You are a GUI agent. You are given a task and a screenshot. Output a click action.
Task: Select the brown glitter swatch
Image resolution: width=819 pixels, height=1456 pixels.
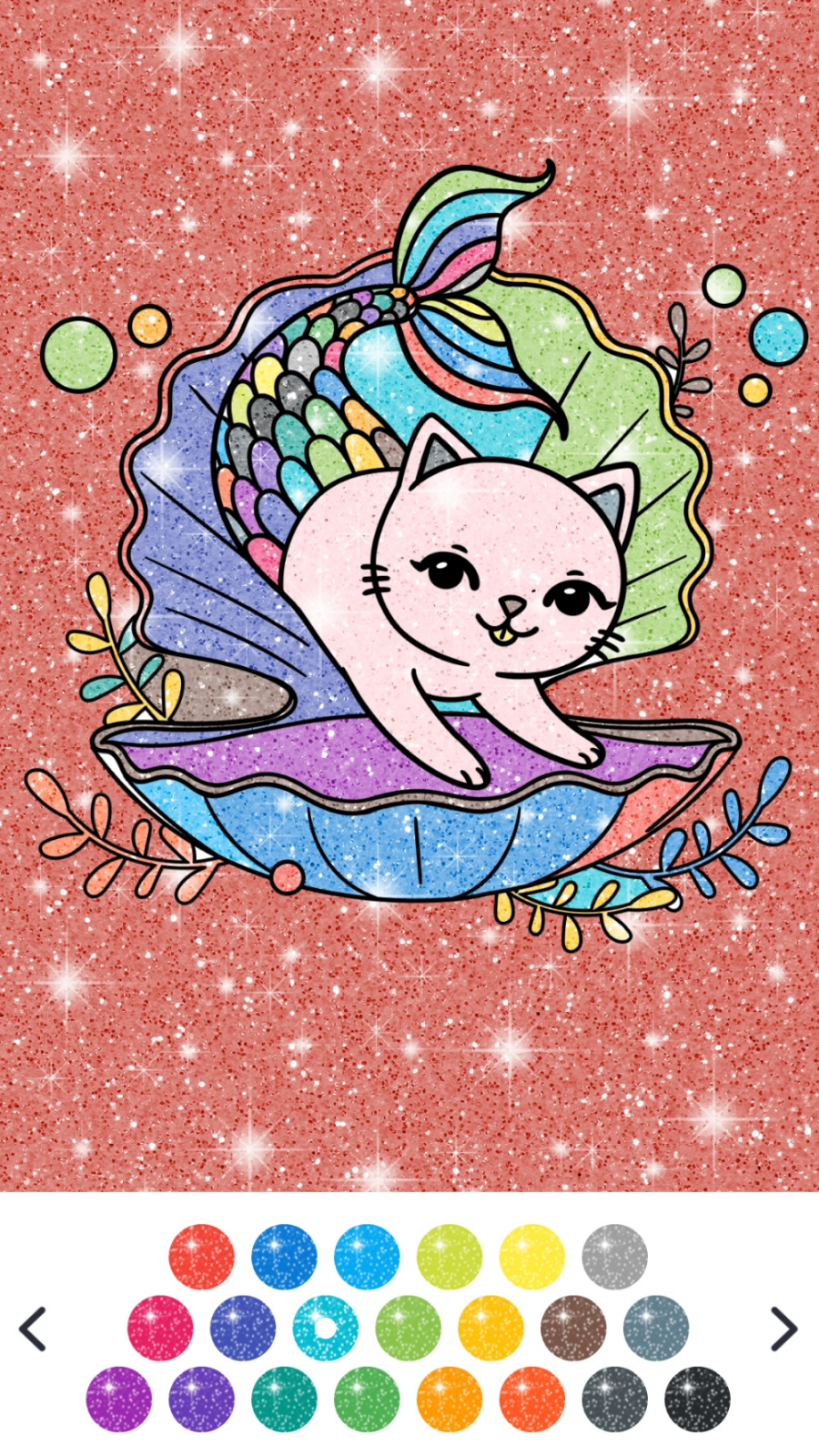(x=573, y=1329)
